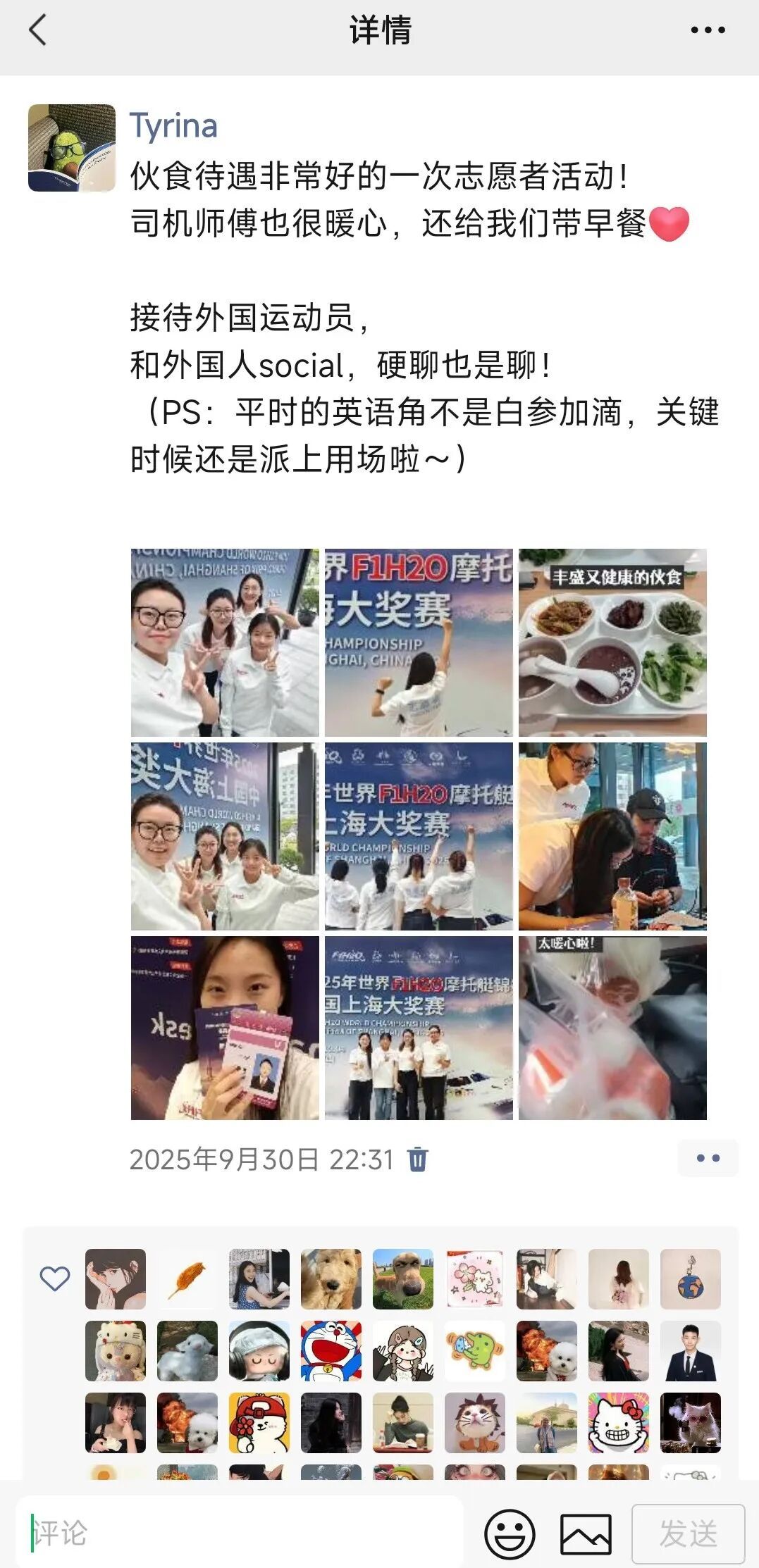Open the profile of the liker in a suit
The image size is (759, 1568).
[x=691, y=1351]
